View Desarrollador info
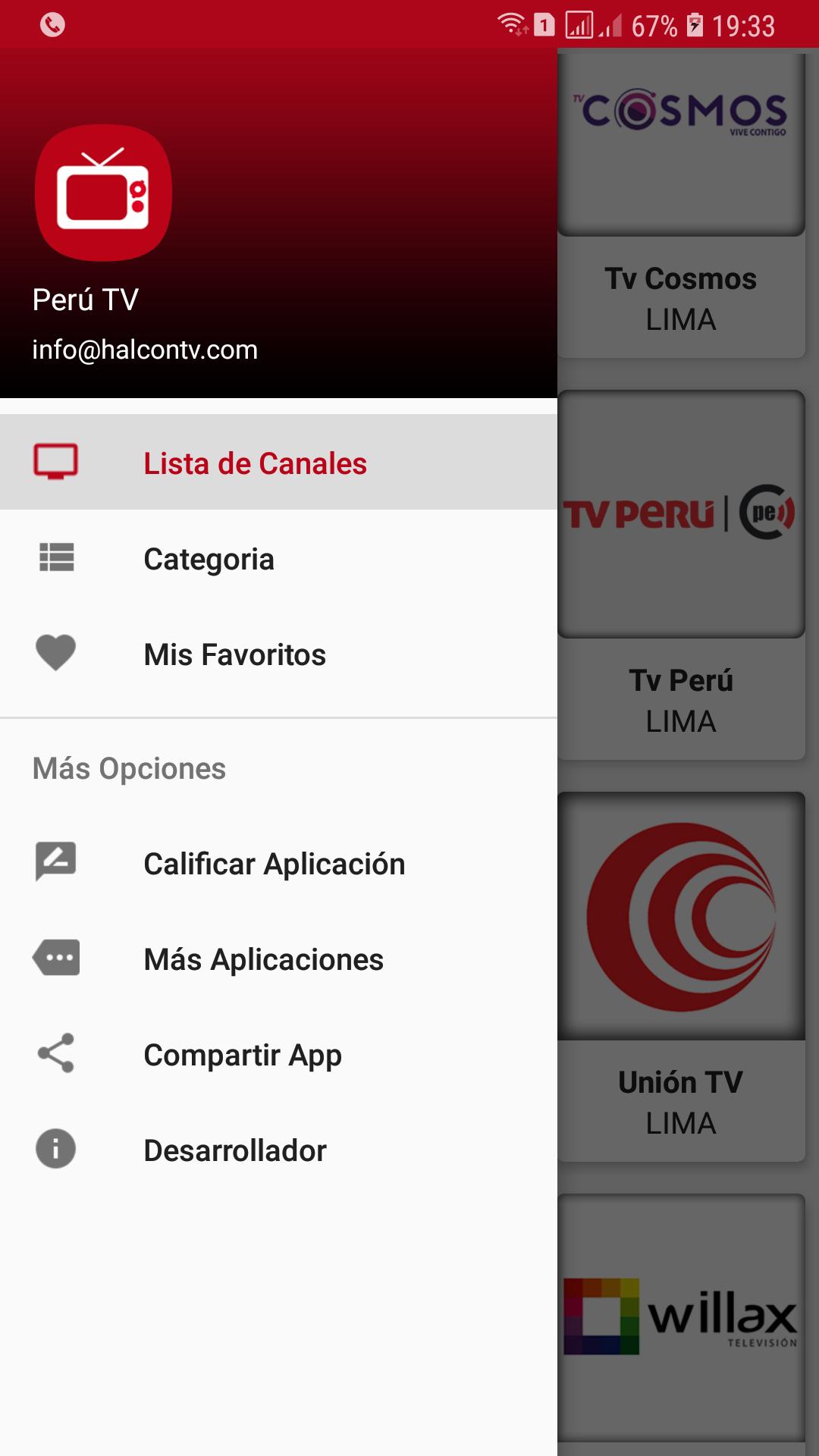This screenshot has height=1456, width=819. point(278,1149)
